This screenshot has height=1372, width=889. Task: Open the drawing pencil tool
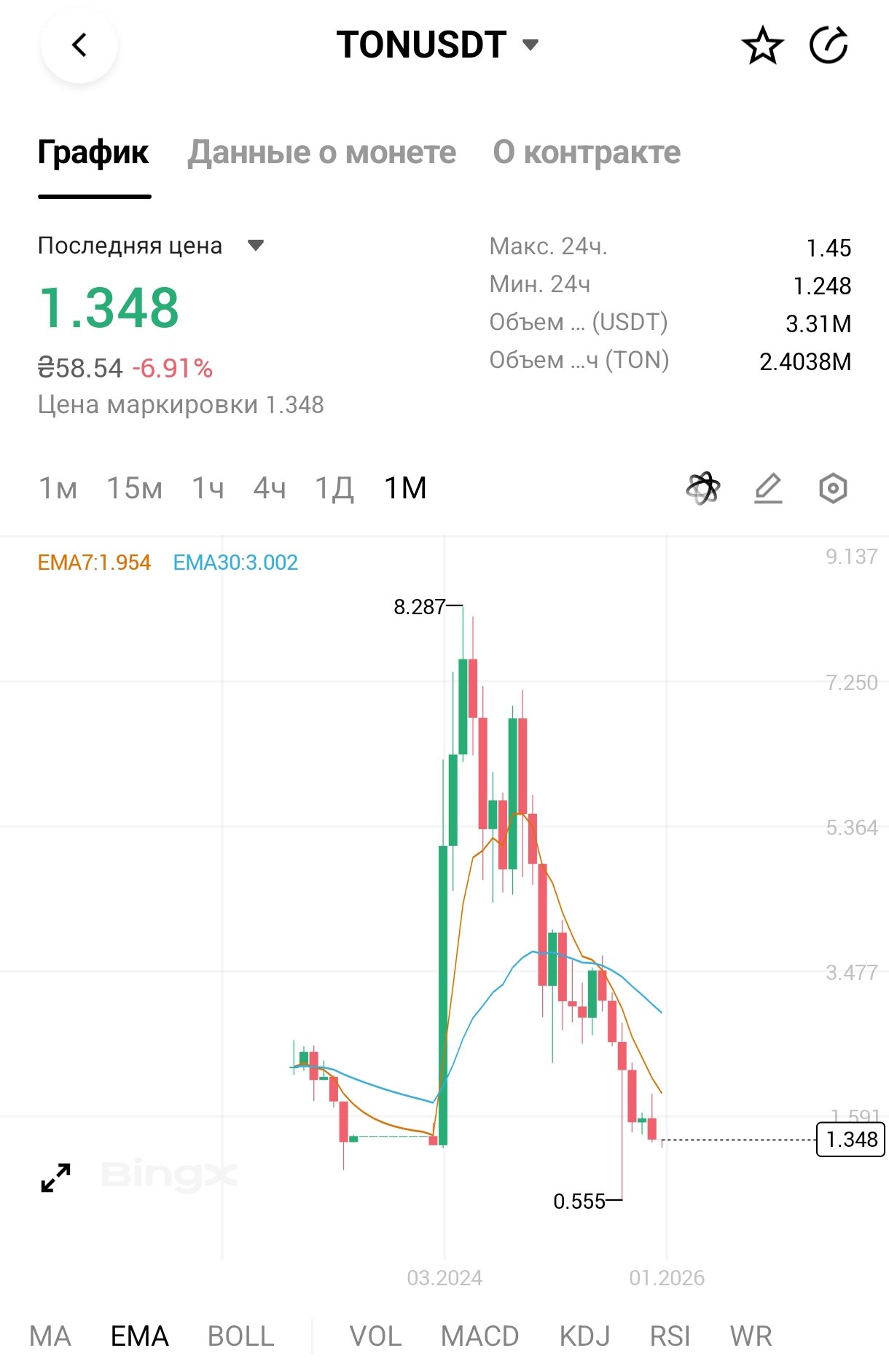point(768,488)
